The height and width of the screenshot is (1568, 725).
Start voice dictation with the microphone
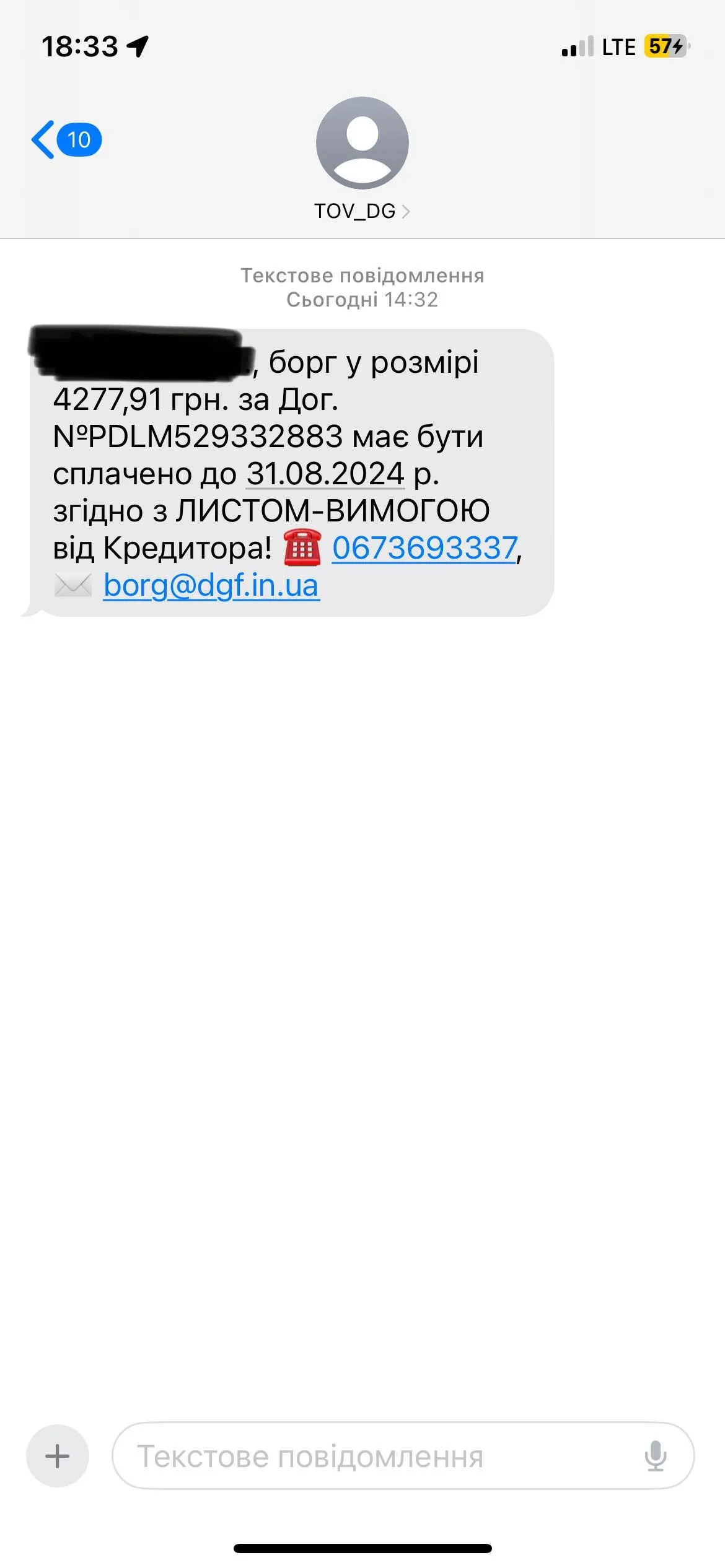[x=655, y=1456]
